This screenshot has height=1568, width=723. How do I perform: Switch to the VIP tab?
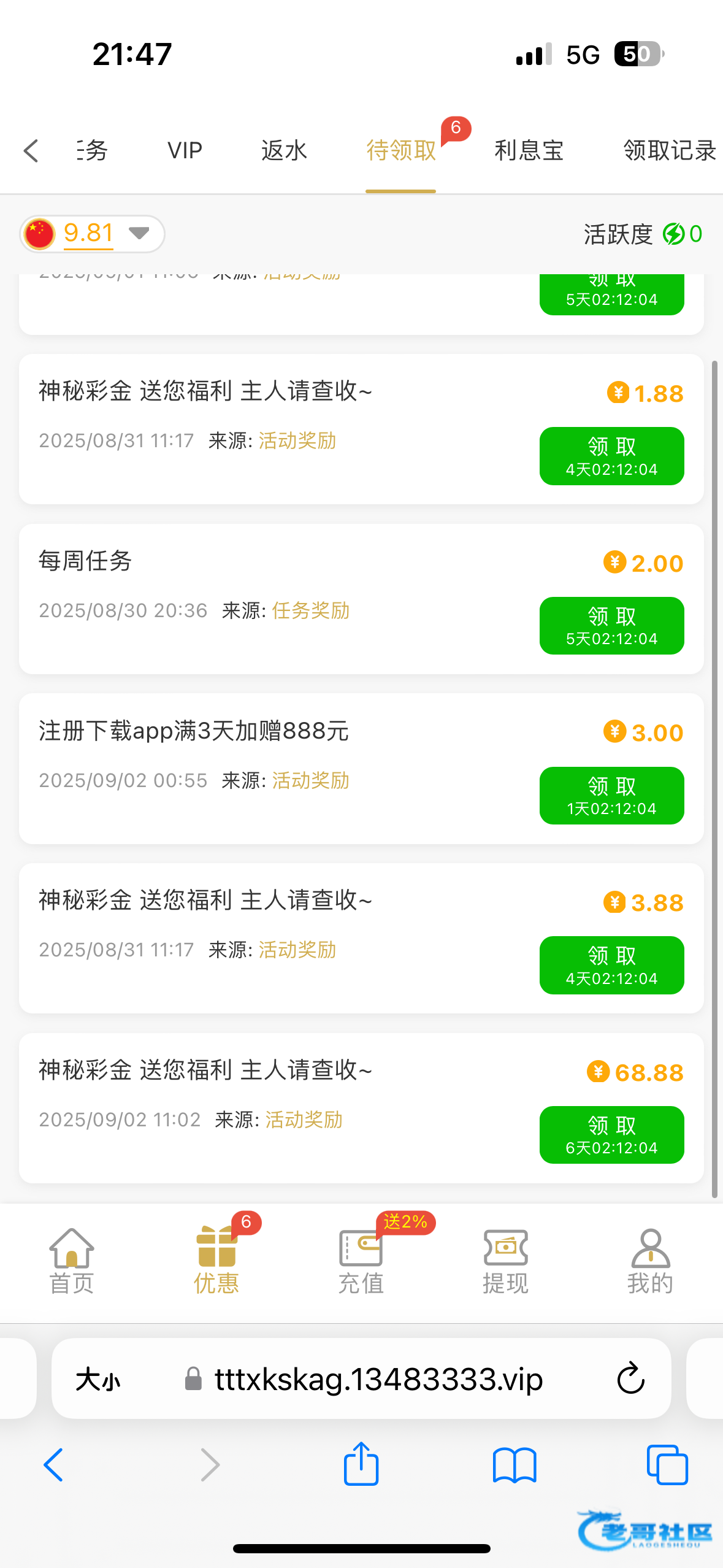point(185,150)
